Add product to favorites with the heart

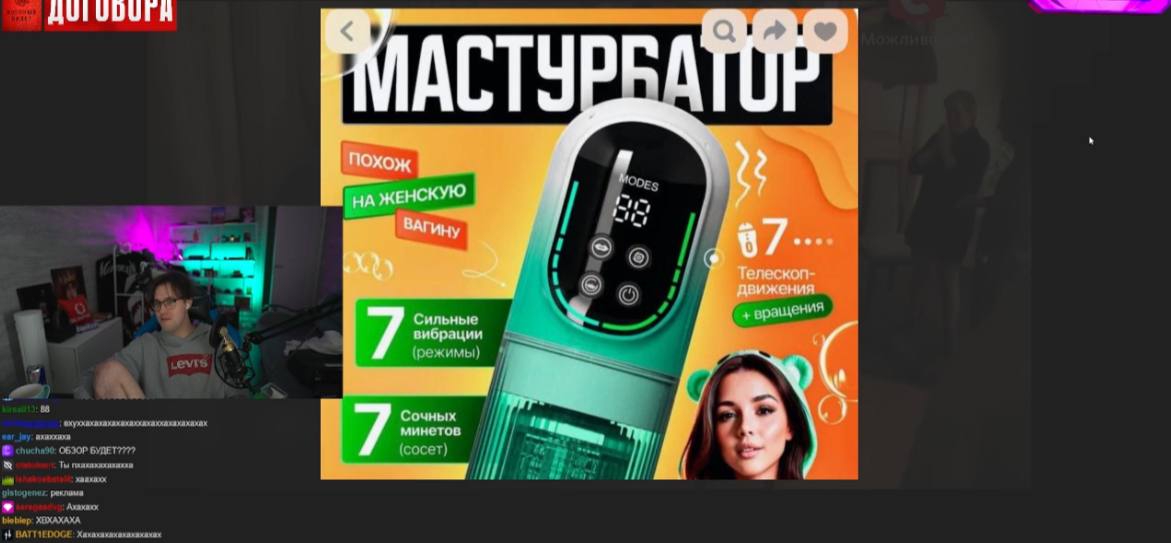click(x=825, y=31)
